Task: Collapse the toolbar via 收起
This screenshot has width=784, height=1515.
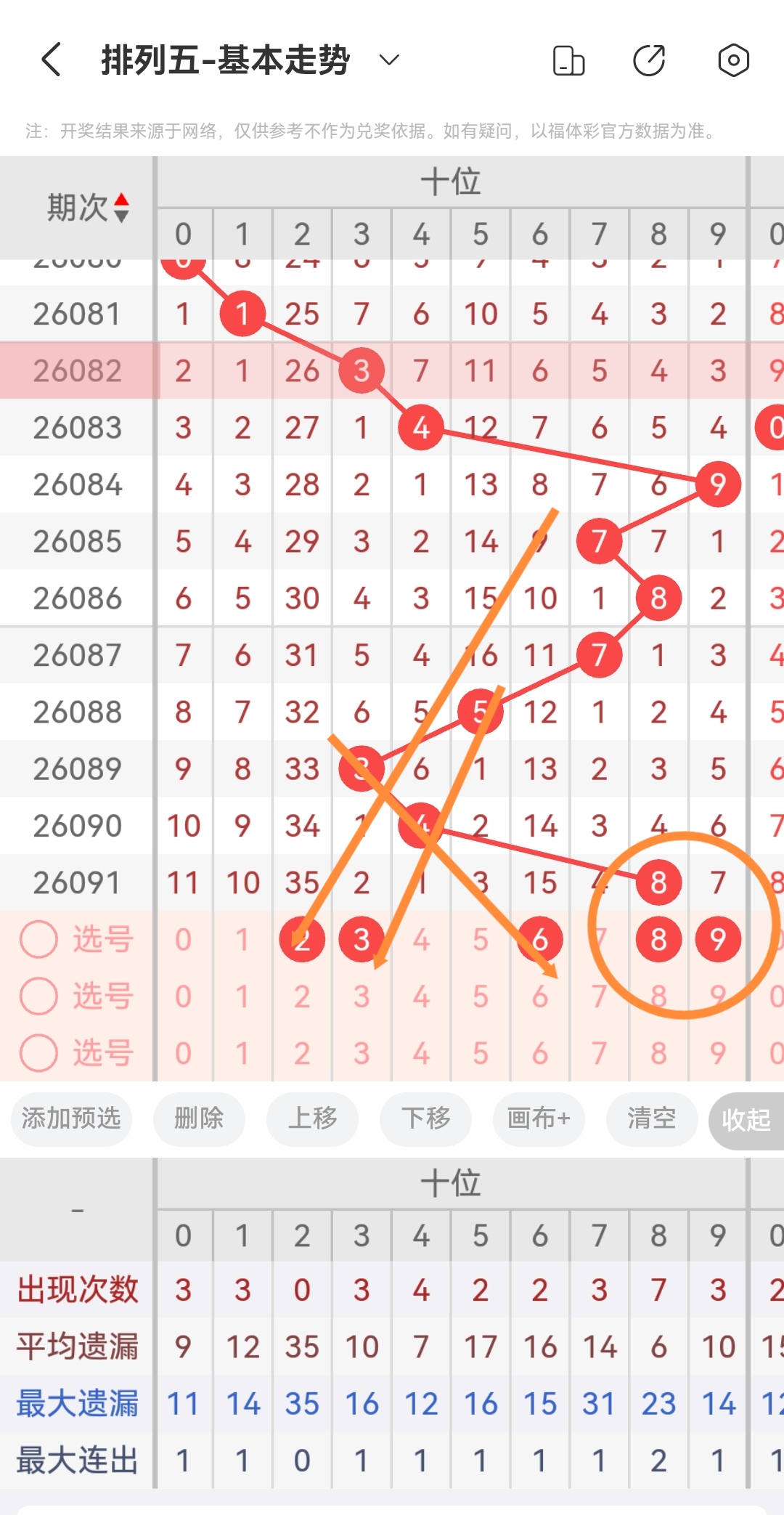Action: [x=746, y=1120]
